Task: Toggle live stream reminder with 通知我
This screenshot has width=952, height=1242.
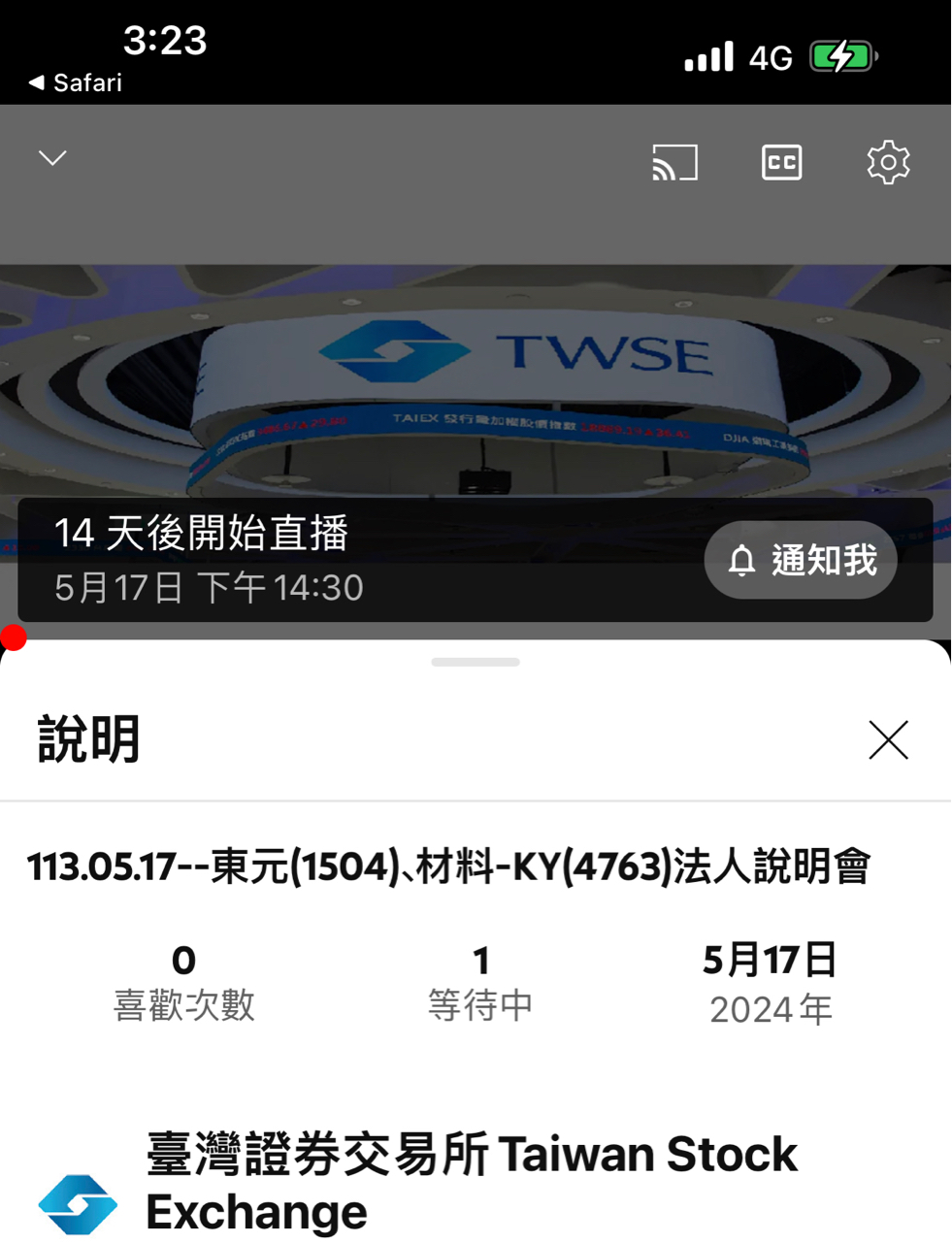Action: 801,560
